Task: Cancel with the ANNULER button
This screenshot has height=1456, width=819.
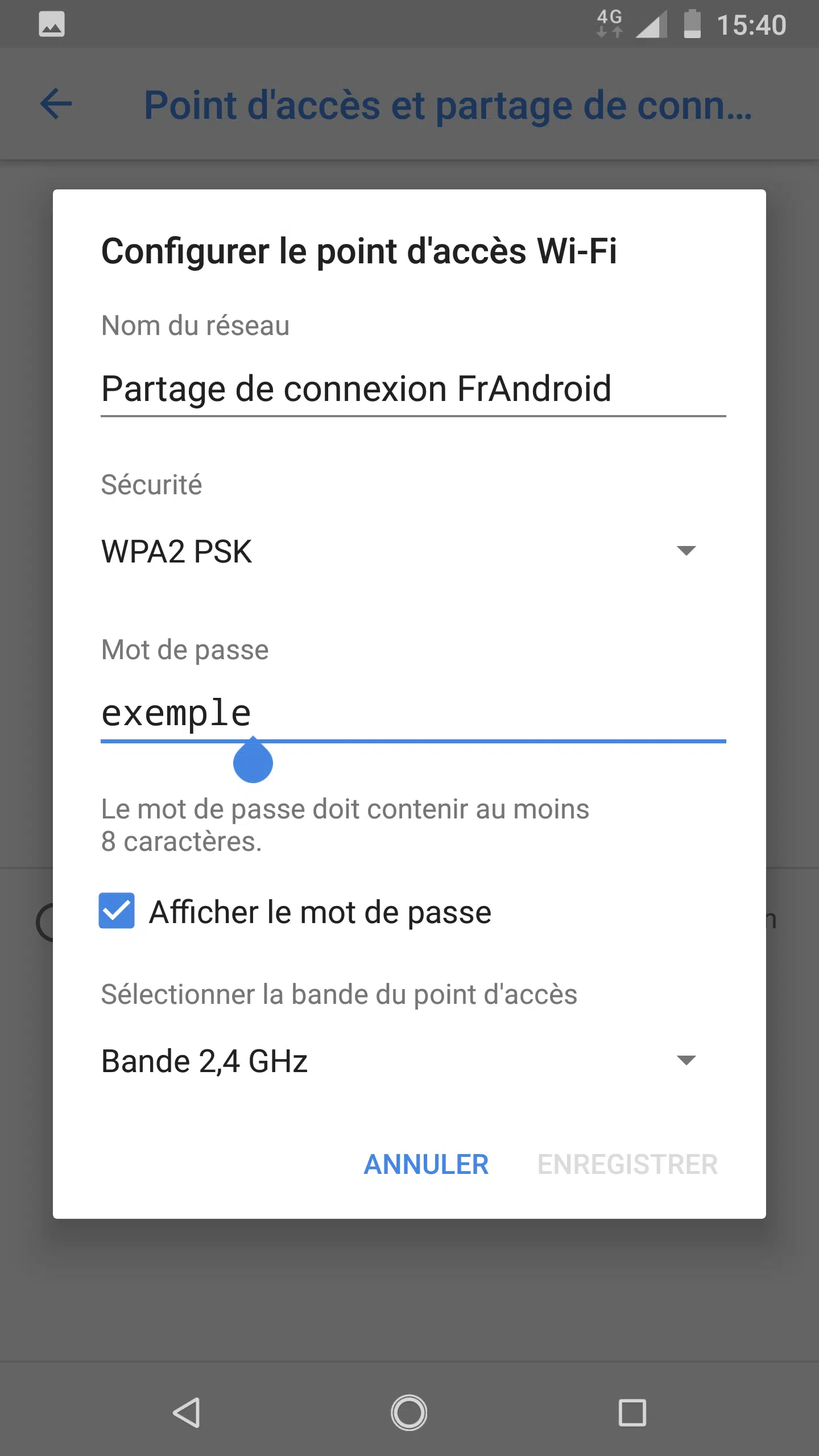Action: (x=426, y=1164)
